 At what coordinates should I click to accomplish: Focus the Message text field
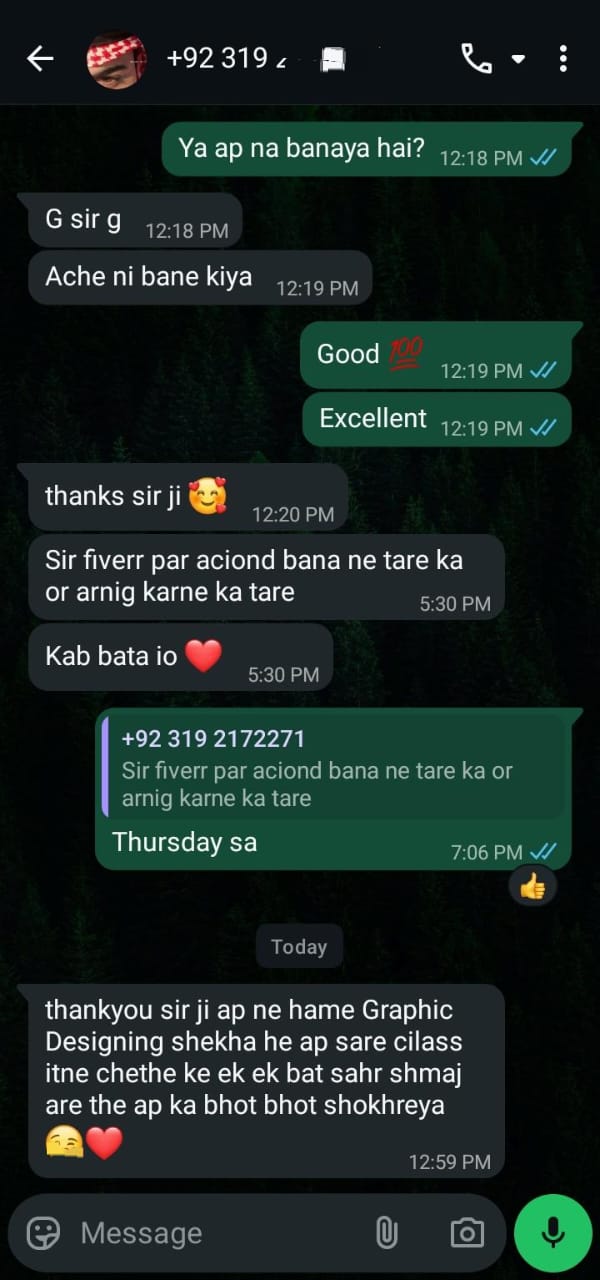(x=220, y=1233)
